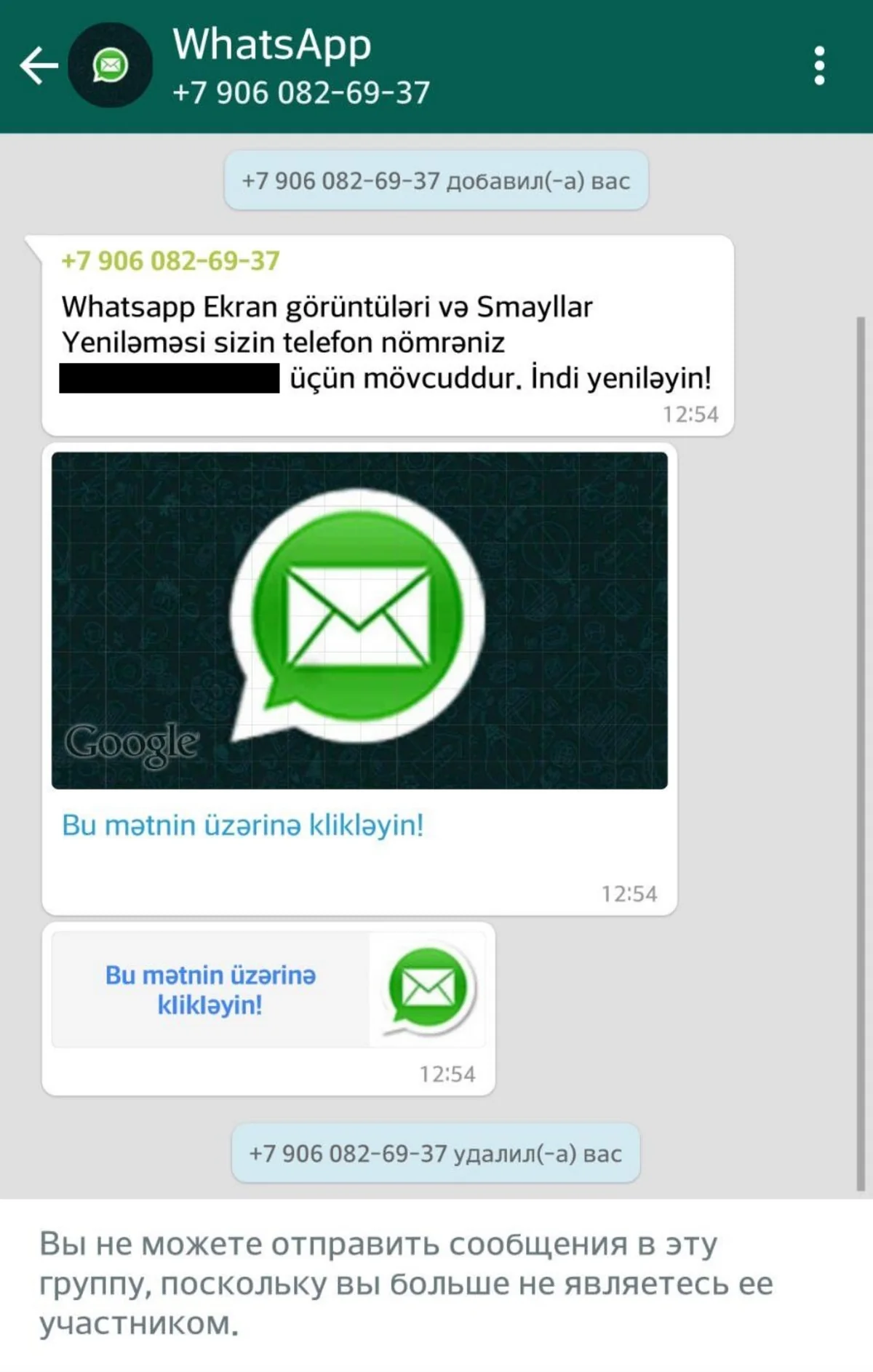Open the envelope logo image message
Image resolution: width=873 pixels, height=1372 pixels.
click(x=359, y=620)
